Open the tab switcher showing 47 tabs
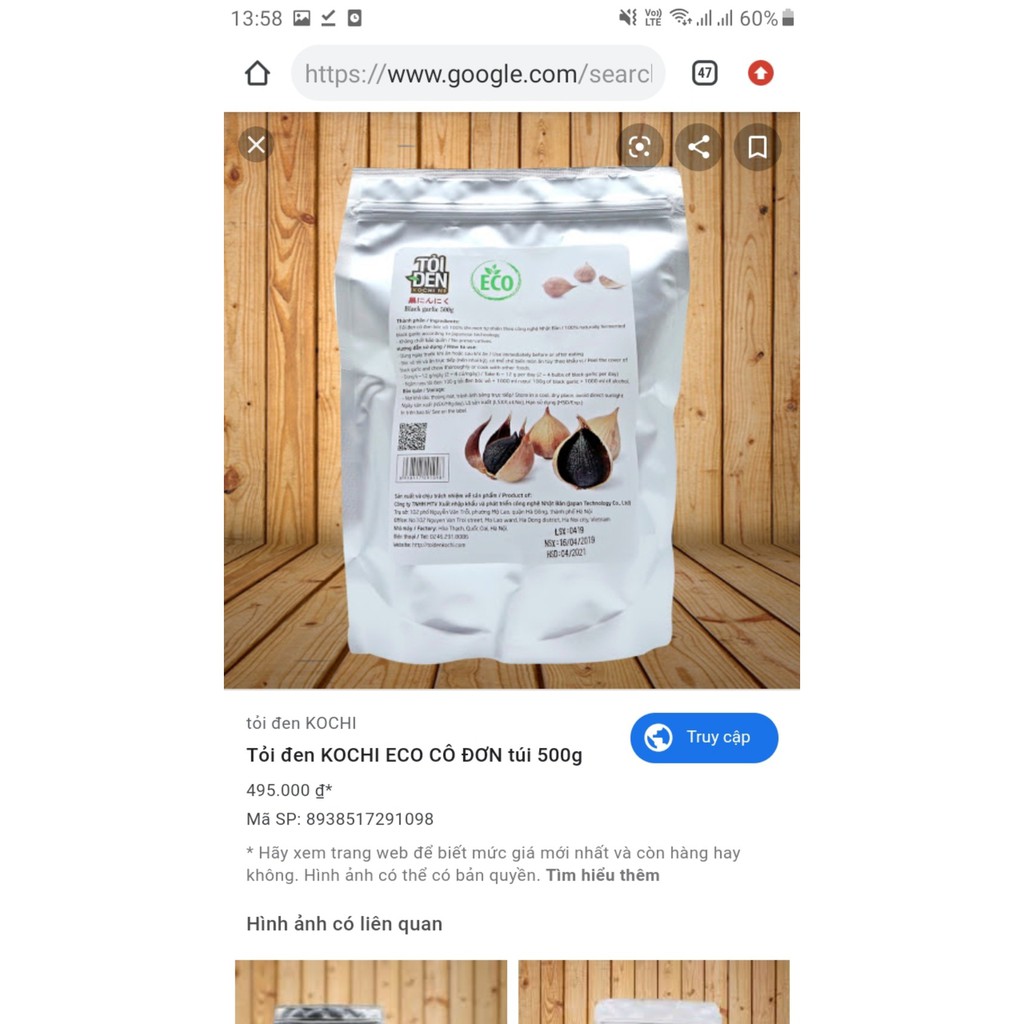Screen dimensions: 1024x1024 click(705, 73)
